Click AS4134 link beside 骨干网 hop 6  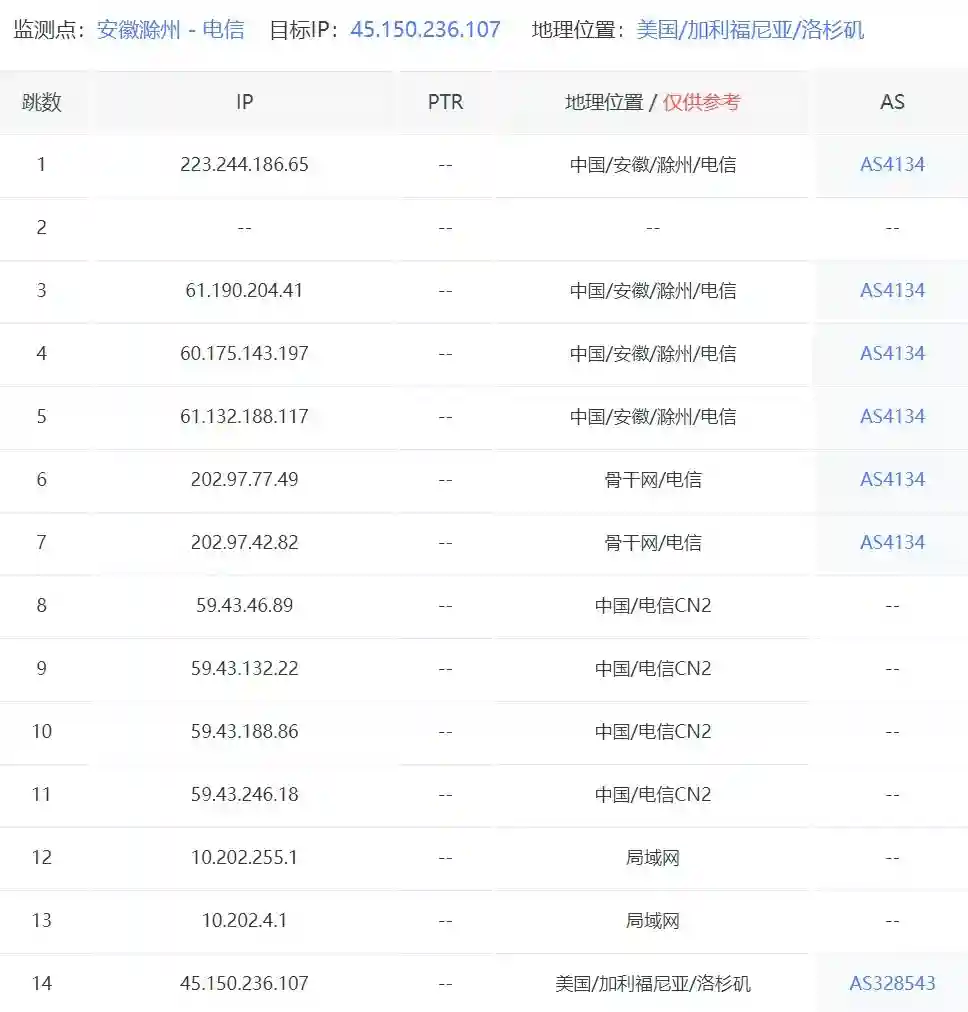click(891, 479)
